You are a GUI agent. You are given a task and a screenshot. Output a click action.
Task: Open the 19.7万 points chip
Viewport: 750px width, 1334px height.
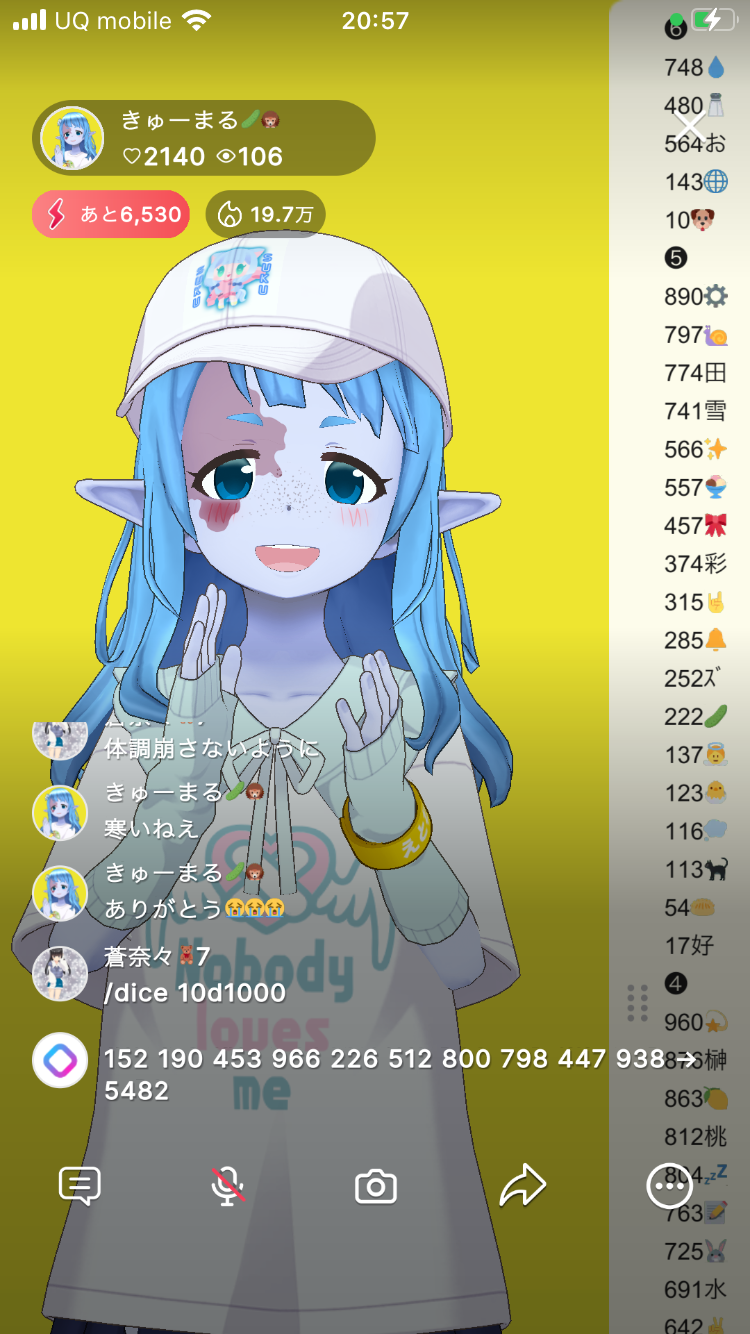pyautogui.click(x=265, y=214)
